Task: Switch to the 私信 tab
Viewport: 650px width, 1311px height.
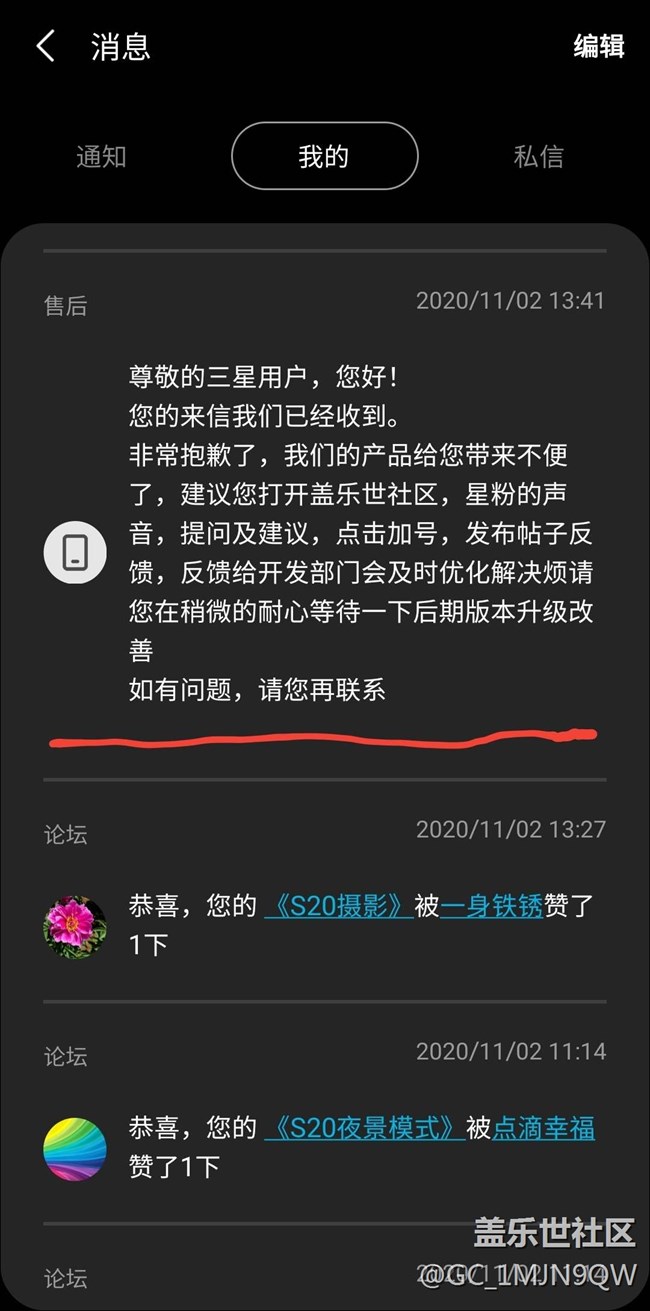Action: pyautogui.click(x=538, y=157)
